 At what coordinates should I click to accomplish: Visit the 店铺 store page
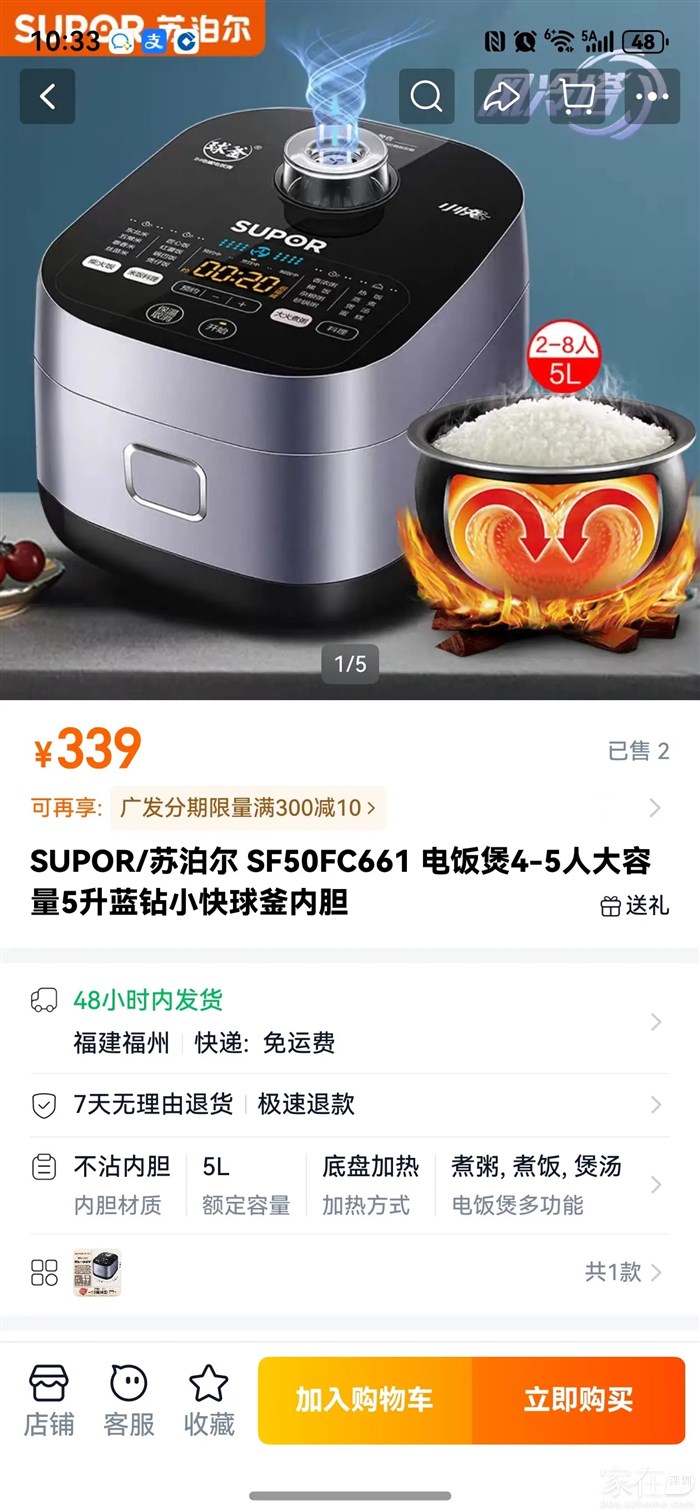click(x=49, y=1401)
